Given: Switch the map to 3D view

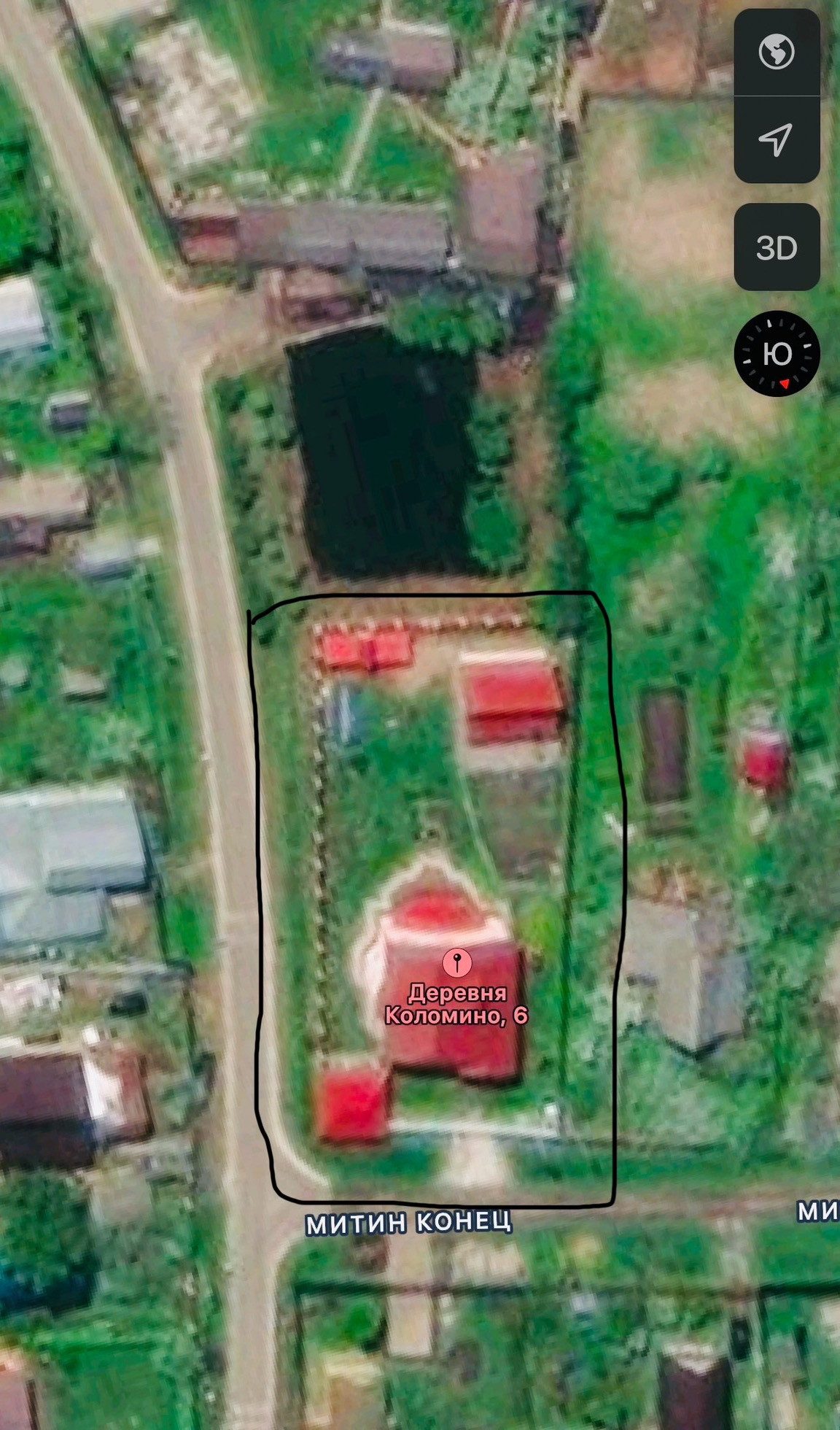Looking at the screenshot, I should click(x=777, y=248).
